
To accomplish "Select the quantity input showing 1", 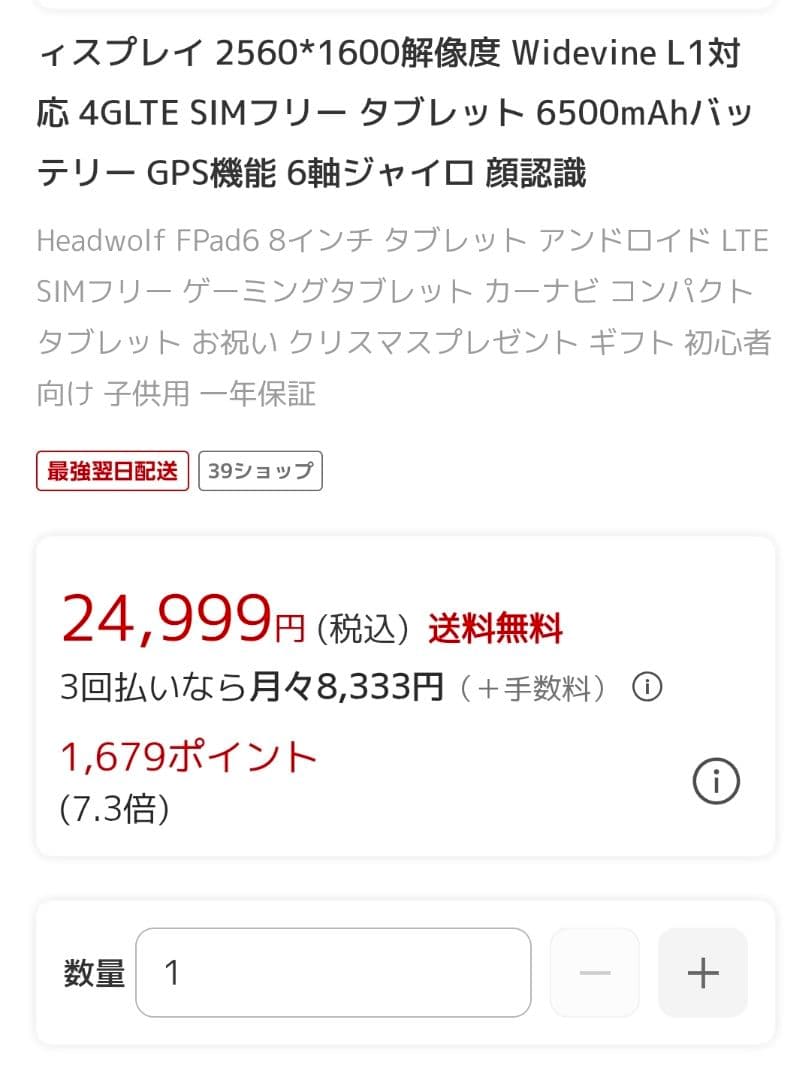I will [333, 972].
